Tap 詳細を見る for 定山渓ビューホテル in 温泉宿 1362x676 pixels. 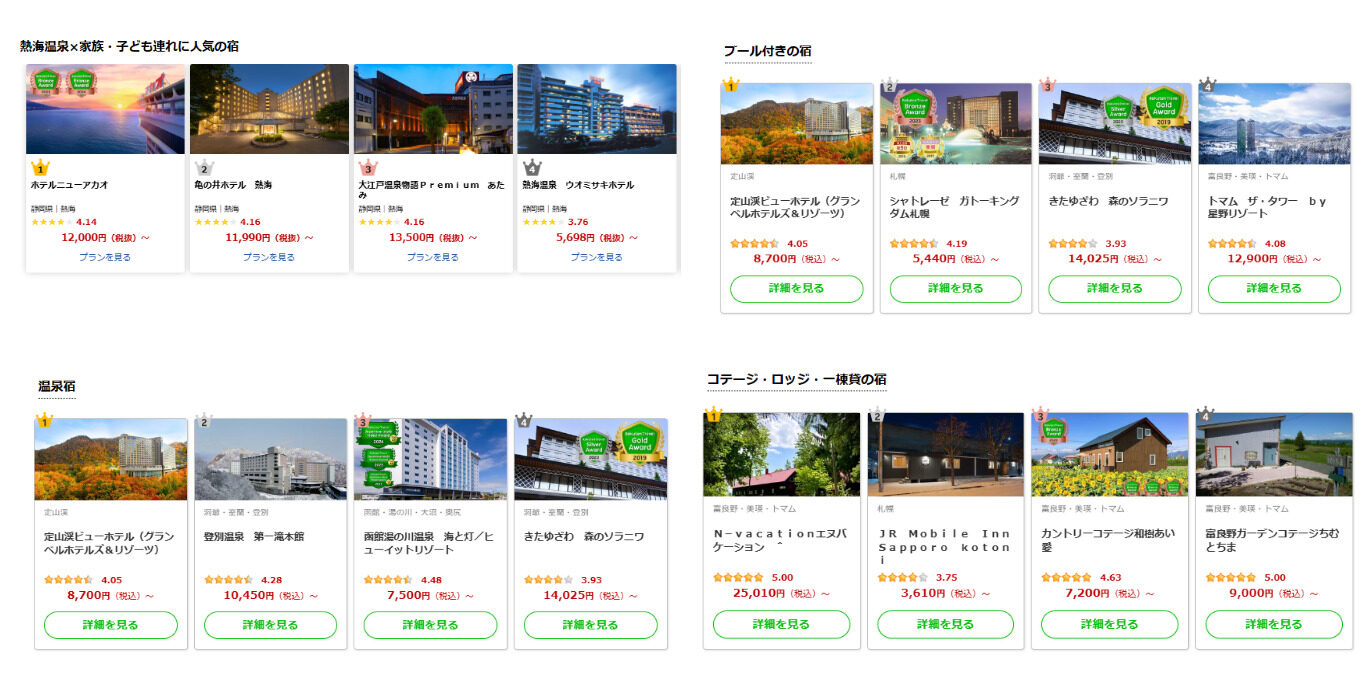point(111,625)
